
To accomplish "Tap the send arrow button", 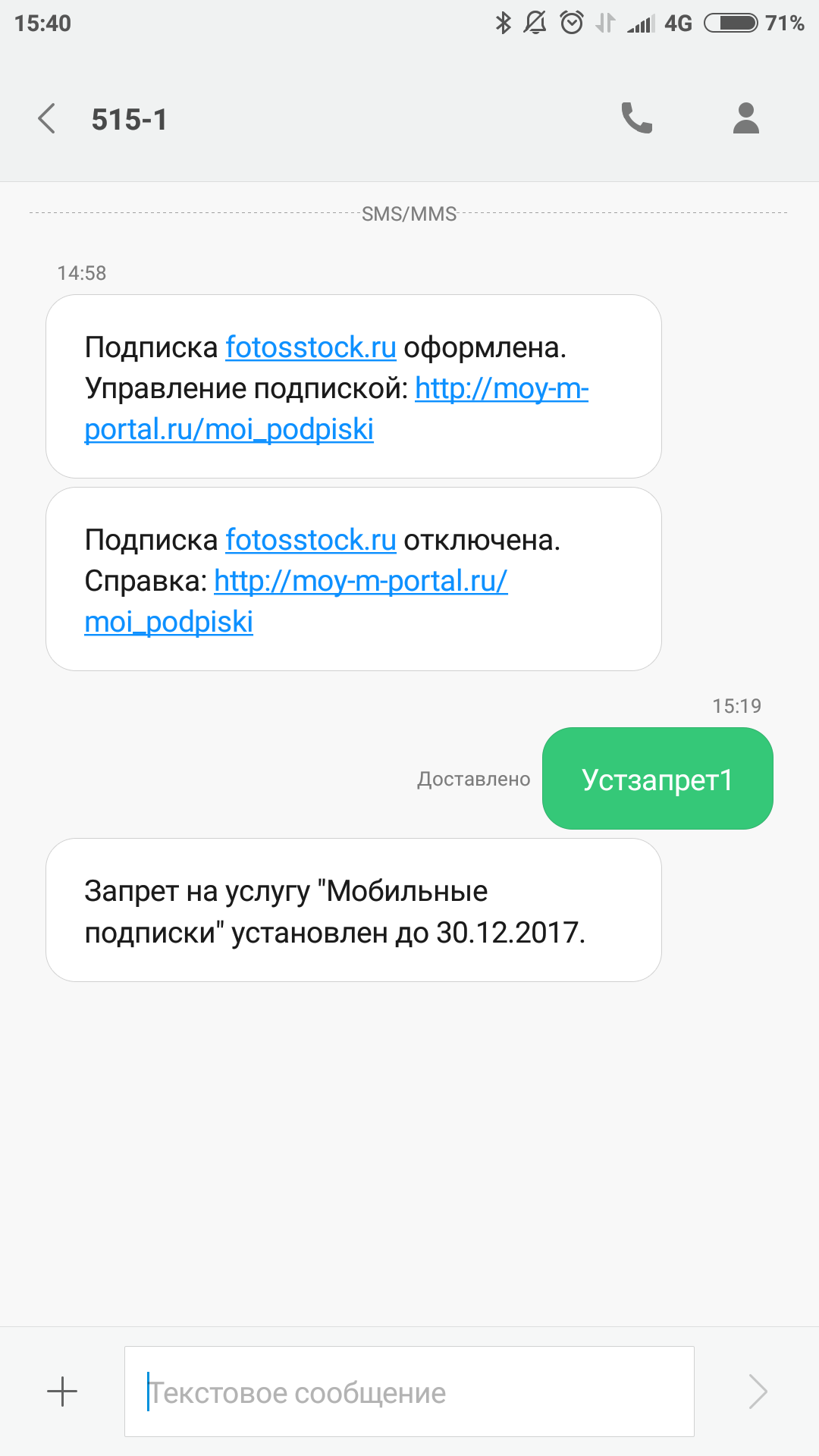I will pyautogui.click(x=758, y=1392).
